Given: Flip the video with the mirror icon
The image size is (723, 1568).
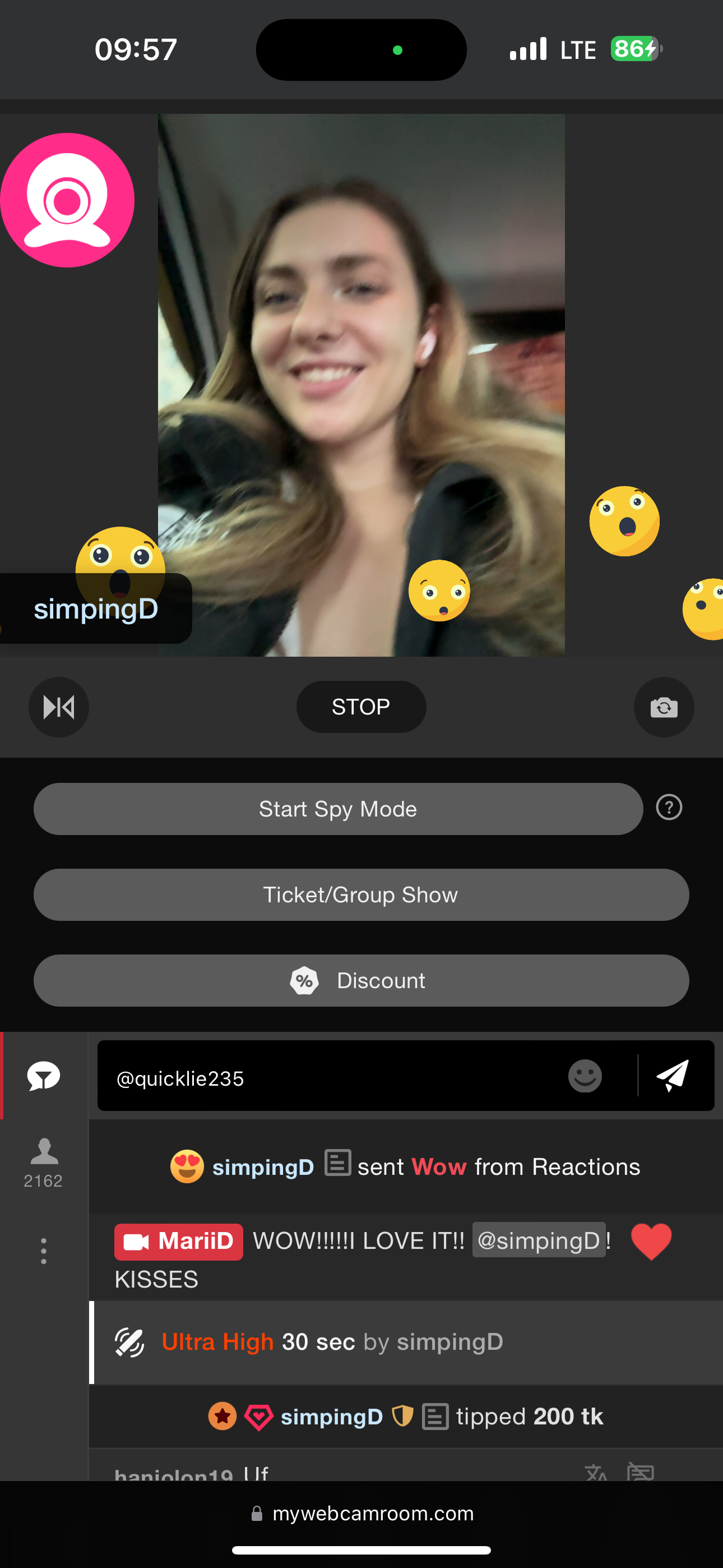Looking at the screenshot, I should click(x=59, y=707).
